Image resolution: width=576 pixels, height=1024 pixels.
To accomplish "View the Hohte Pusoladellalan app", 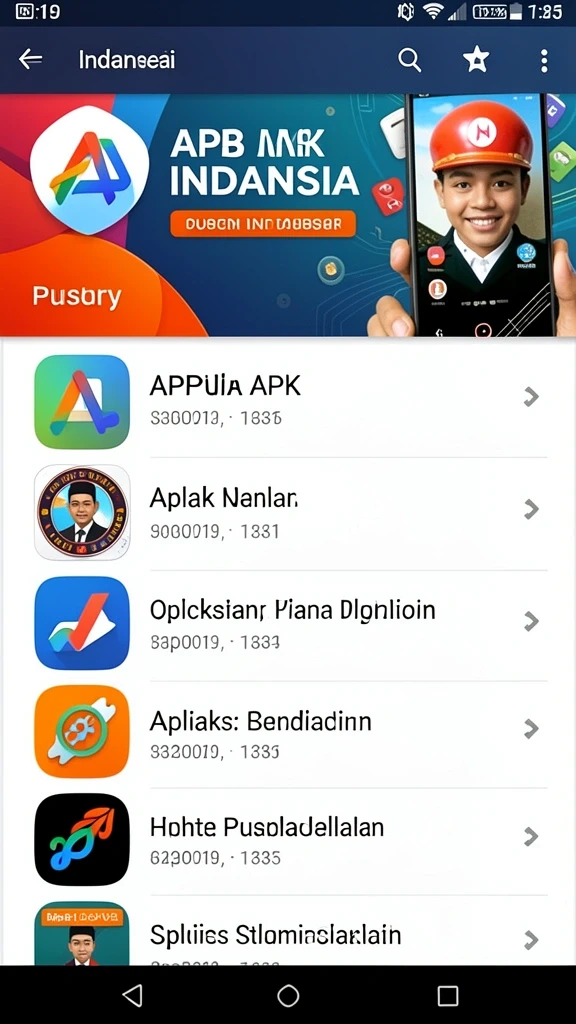I will [x=288, y=840].
